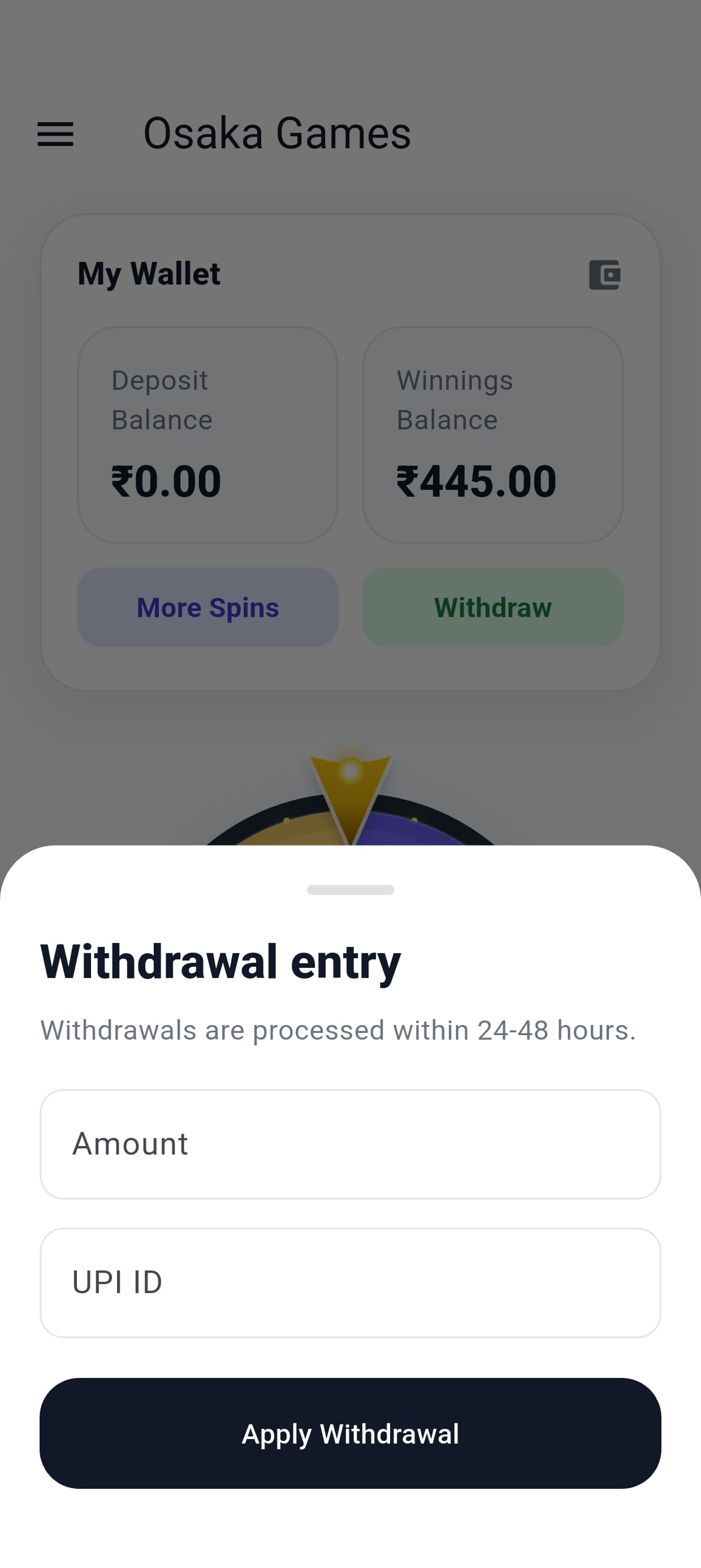Tap the bottom sheet drag handle
This screenshot has width=701, height=1568.
350,890
